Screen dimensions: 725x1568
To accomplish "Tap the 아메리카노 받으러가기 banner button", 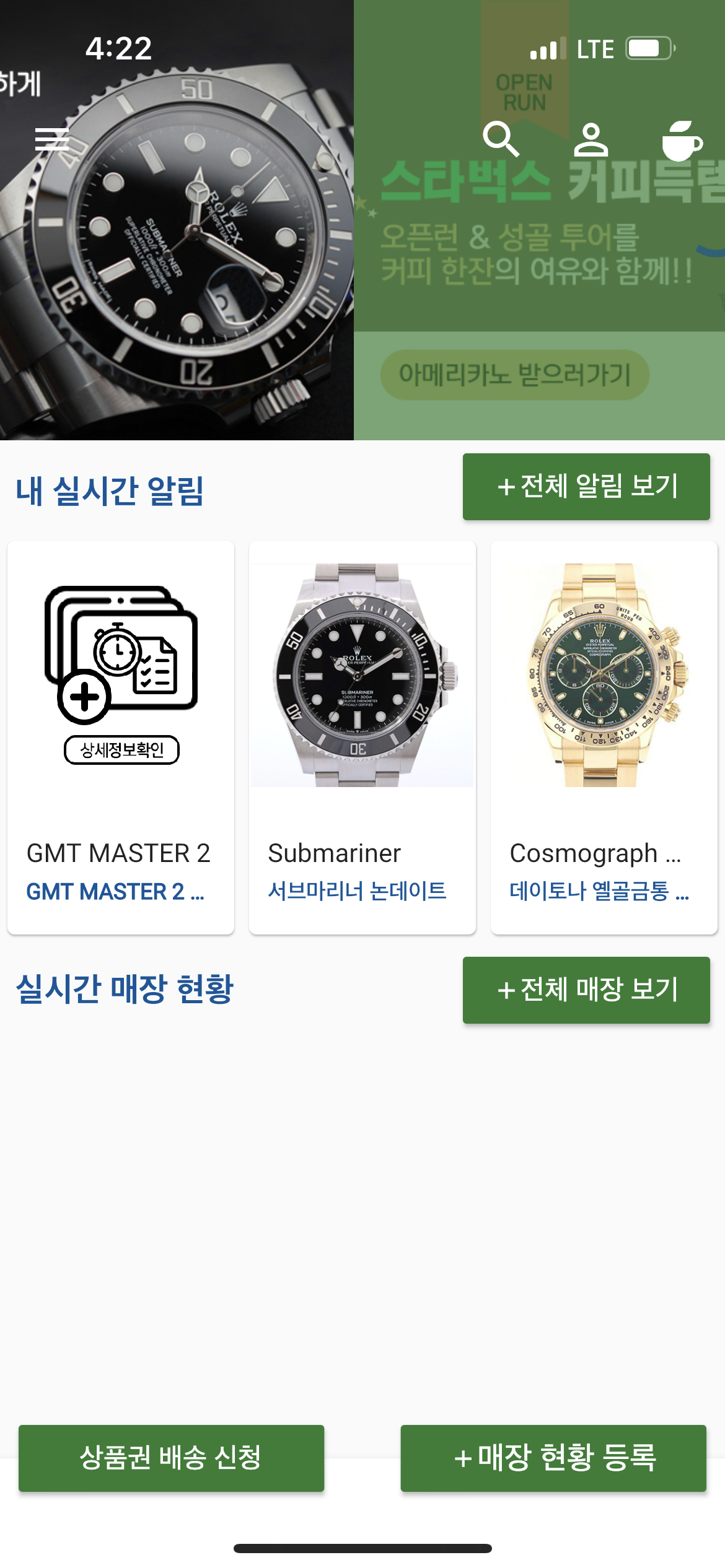I will (514, 375).
